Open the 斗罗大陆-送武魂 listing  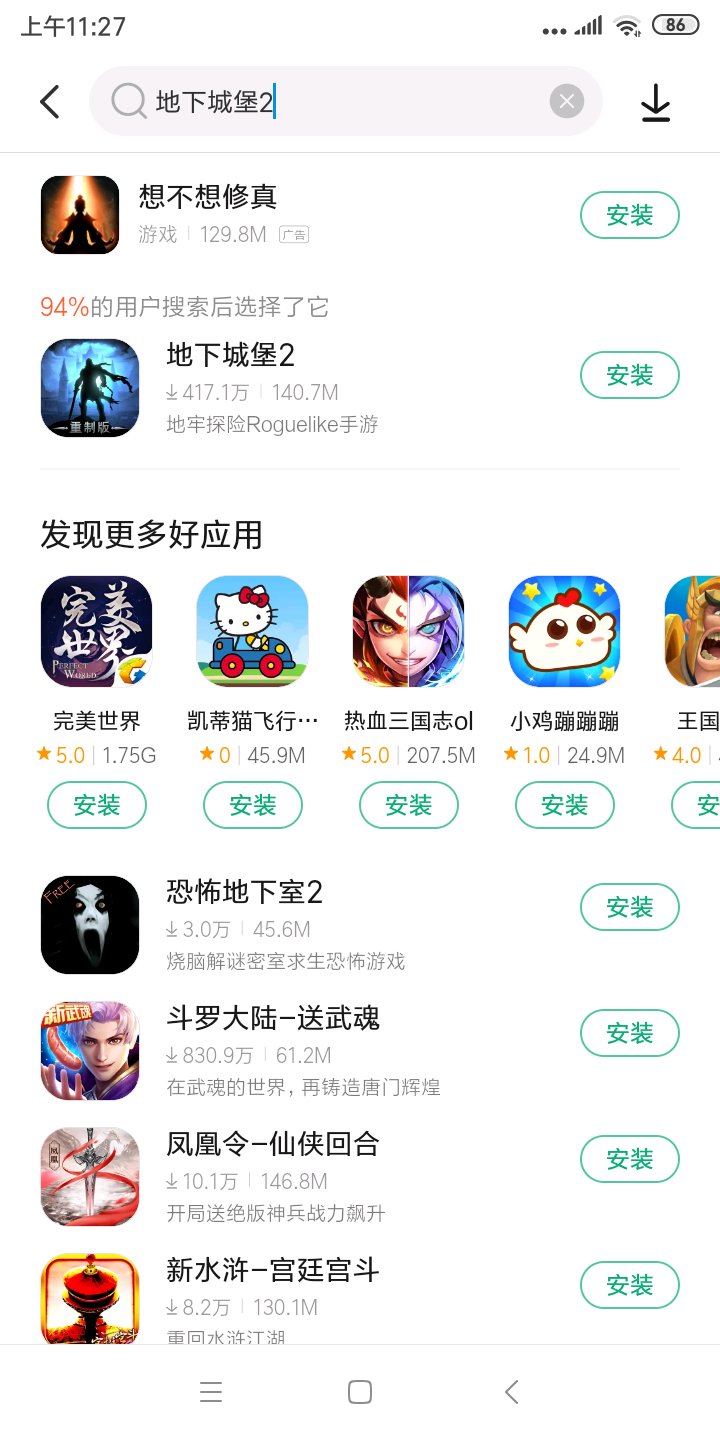[x=300, y=1051]
